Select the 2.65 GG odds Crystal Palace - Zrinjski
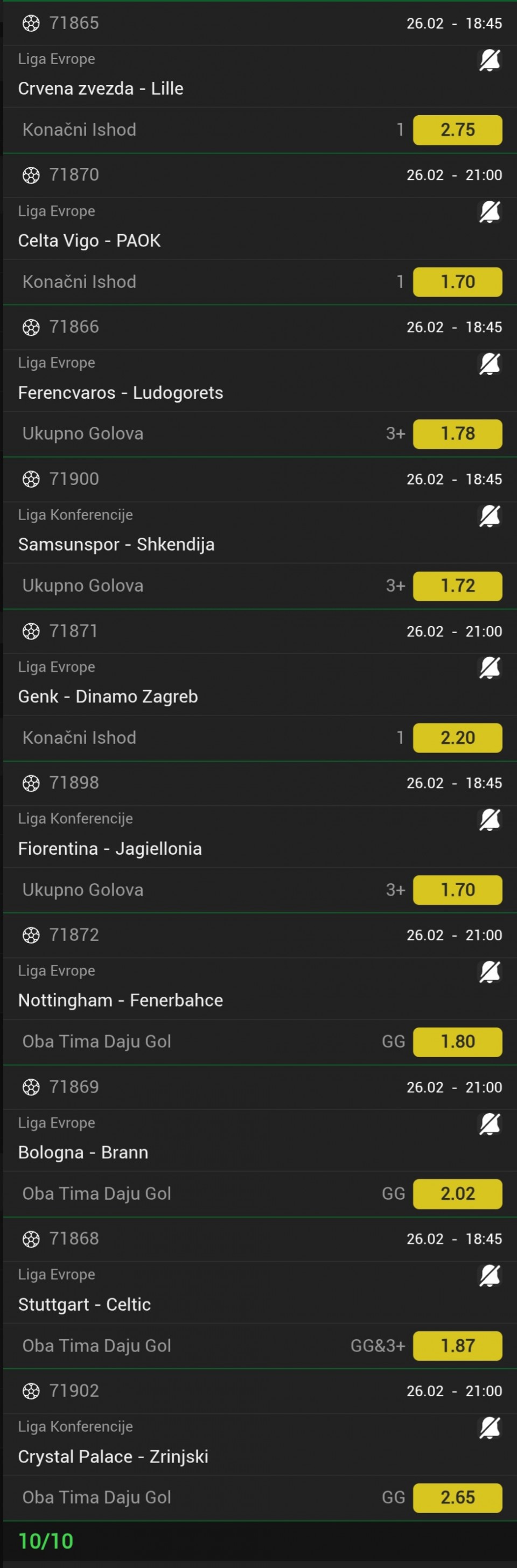This screenshot has height=1568, width=517. [x=457, y=1497]
